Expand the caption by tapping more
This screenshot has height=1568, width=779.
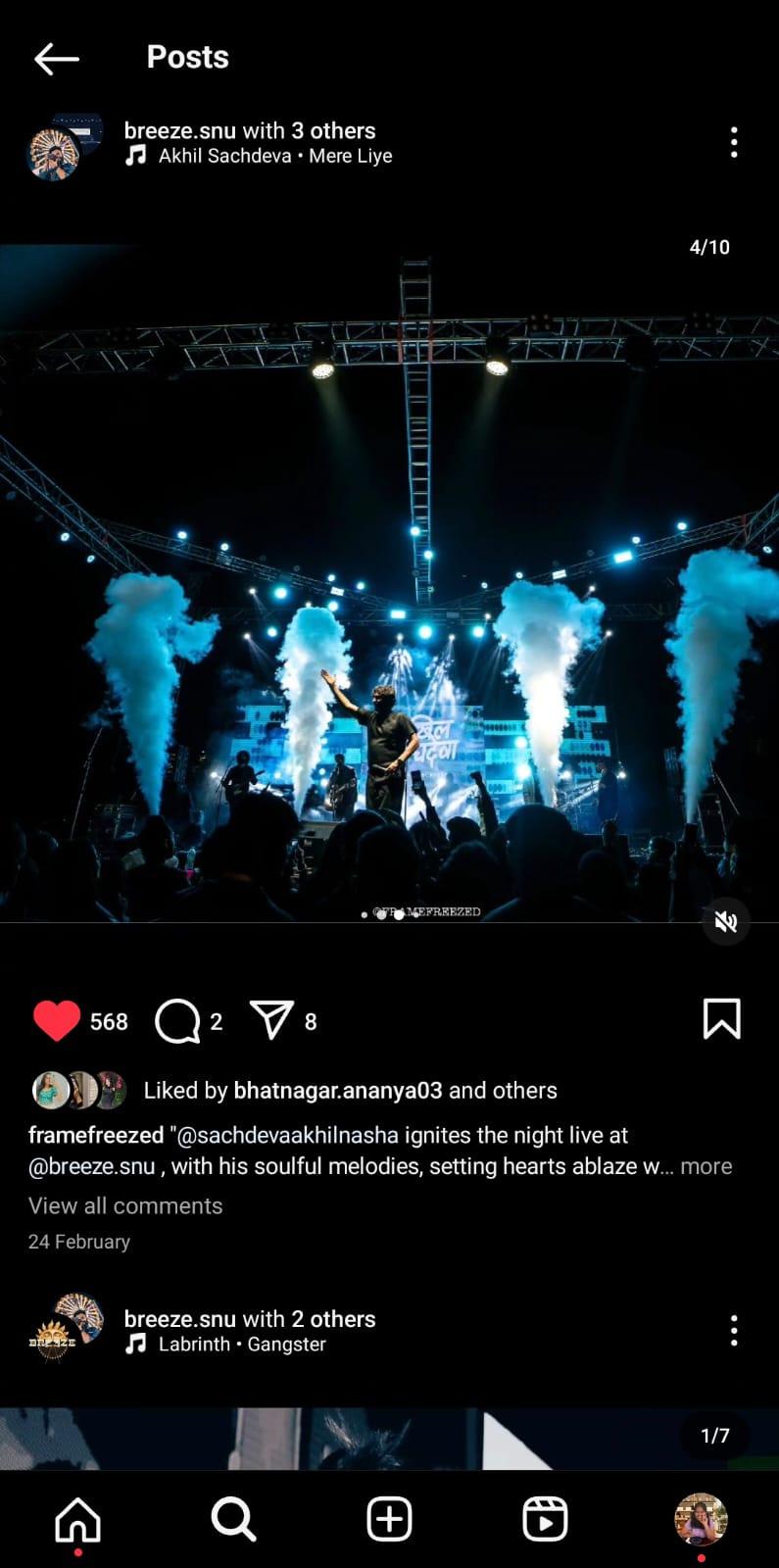coord(706,1166)
